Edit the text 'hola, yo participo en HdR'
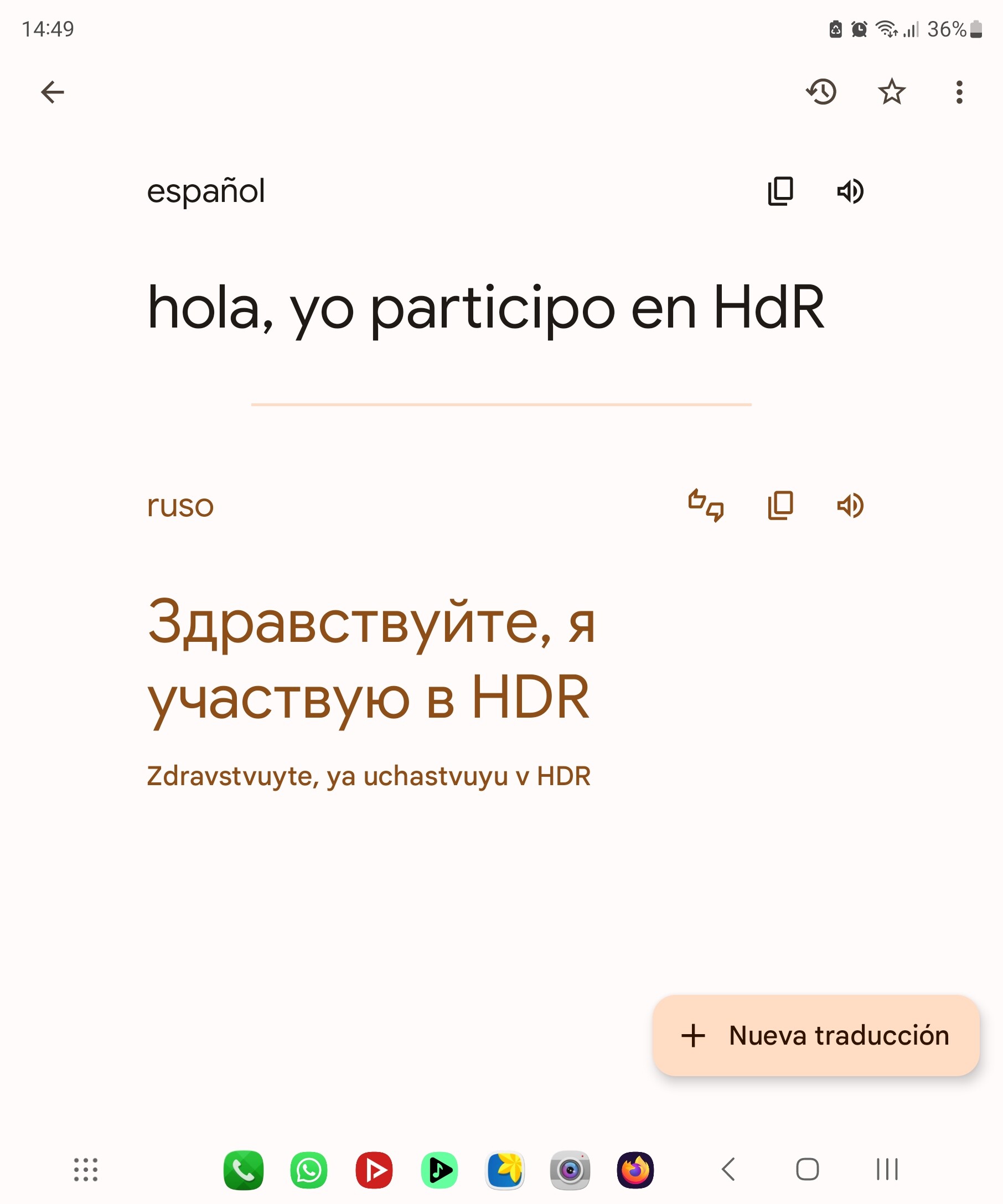The image size is (1003, 1204). tap(485, 308)
